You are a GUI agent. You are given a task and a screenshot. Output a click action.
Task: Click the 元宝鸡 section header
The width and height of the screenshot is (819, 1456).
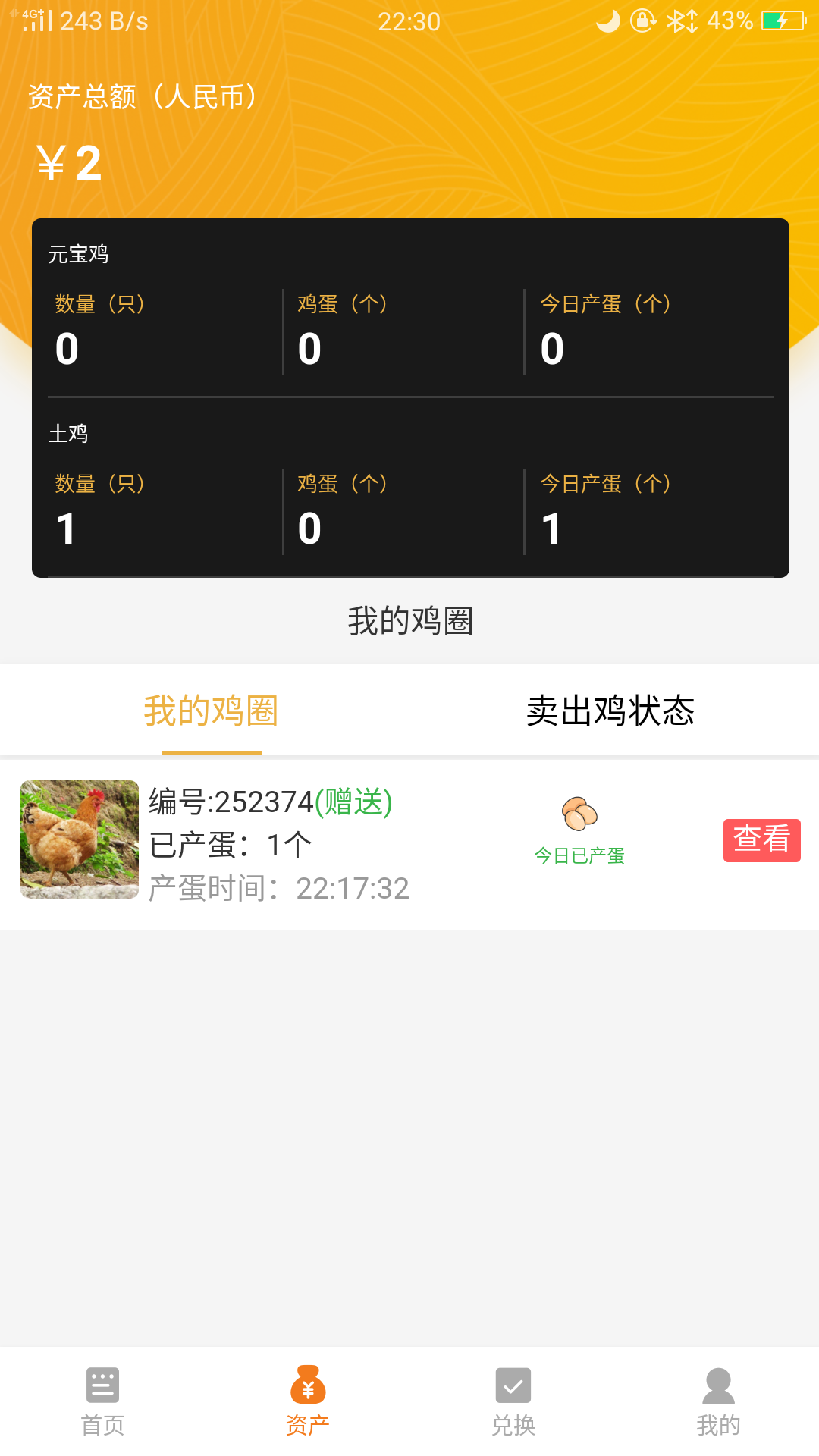coord(77,254)
